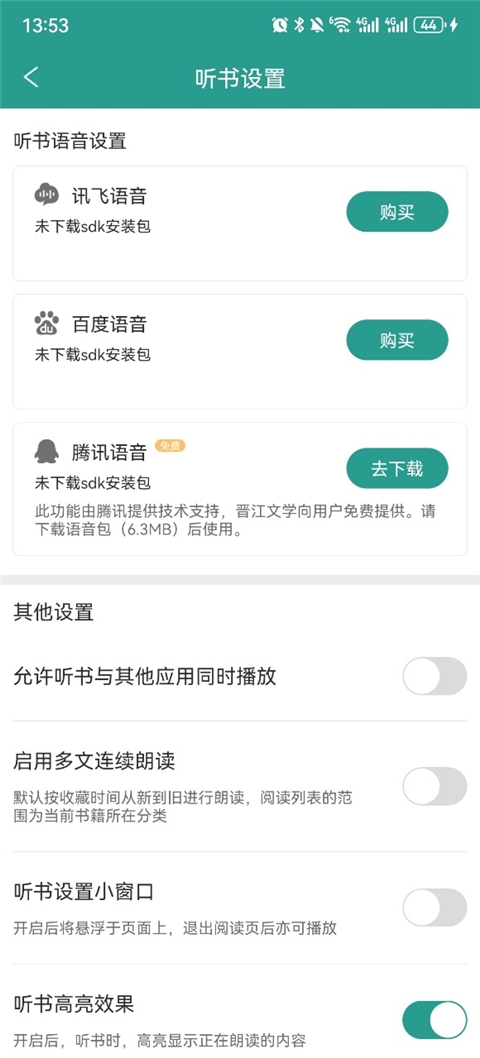Turn on 启用多文连续朗读
Screen dimensions: 480x1058
point(435,786)
